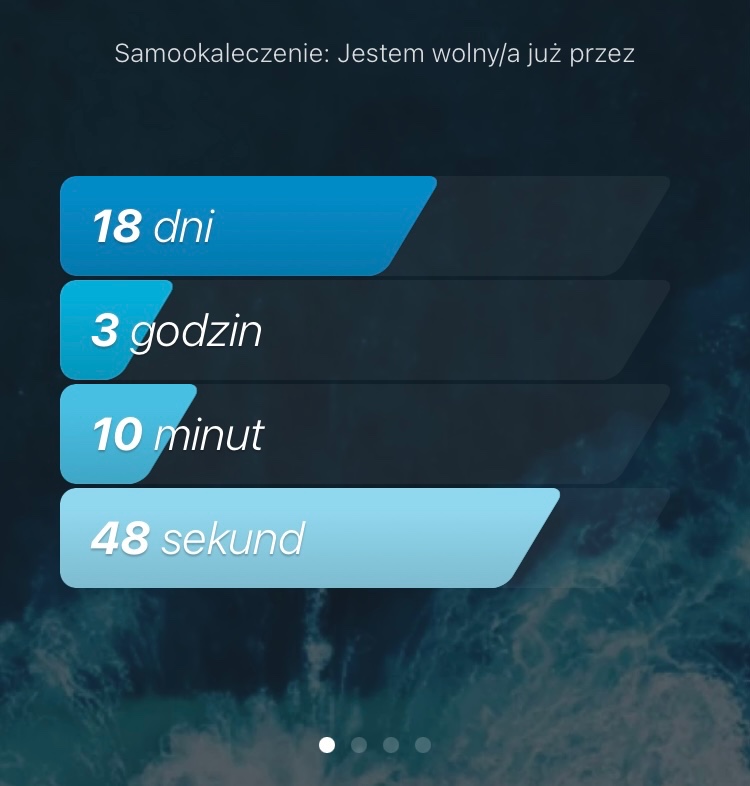The image size is (750, 786).
Task: Jump to the second page indicator dot
Action: point(359,745)
